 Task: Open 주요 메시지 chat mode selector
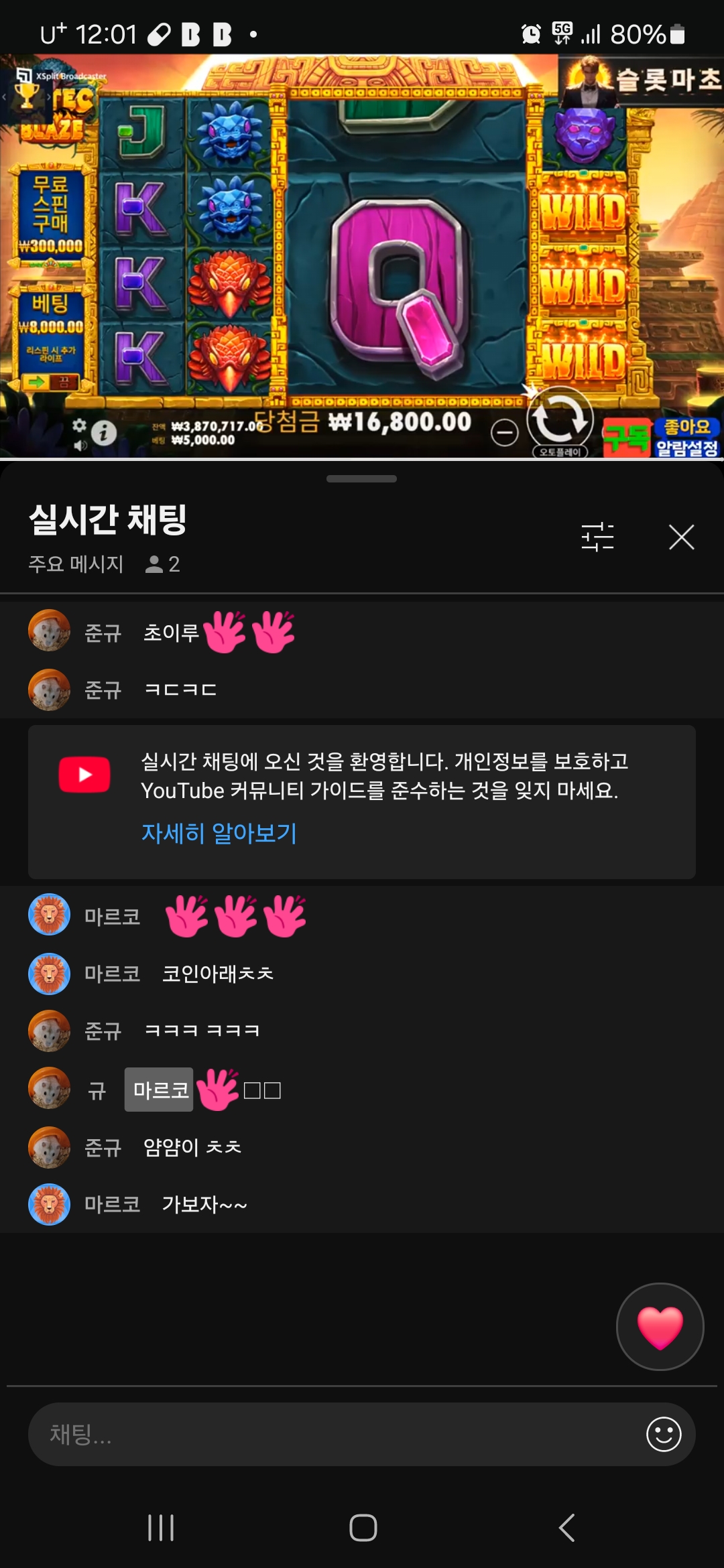point(76,564)
